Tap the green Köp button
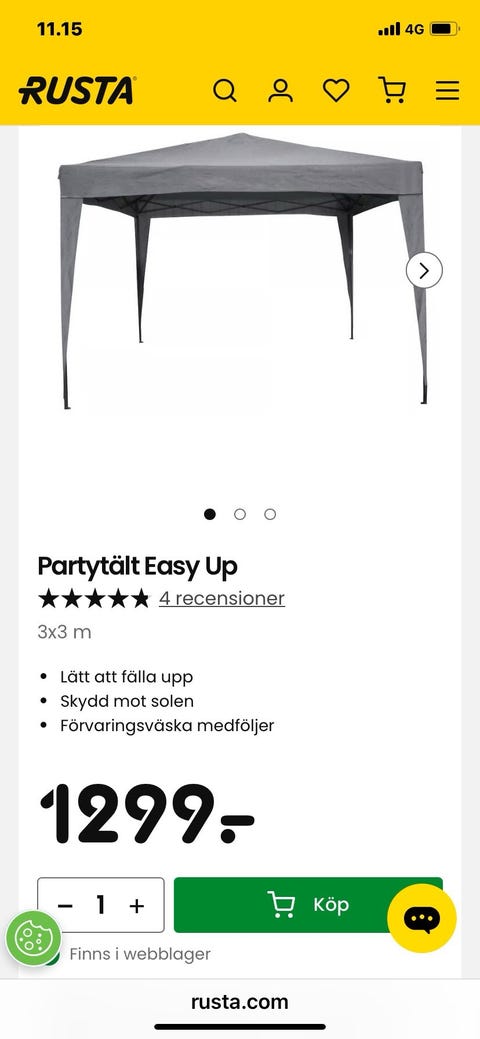Viewport: 480px width, 1039px height. [308, 905]
